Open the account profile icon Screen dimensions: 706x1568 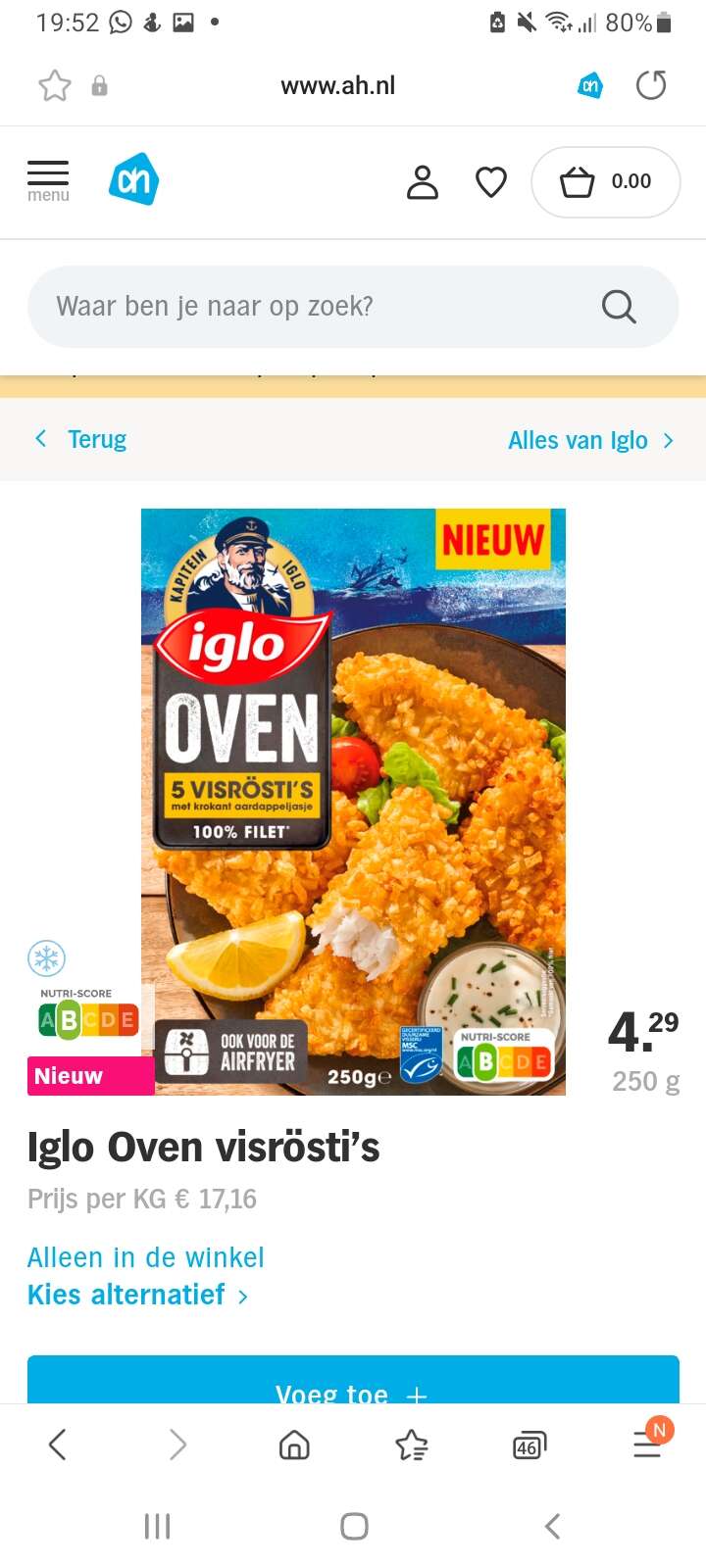click(x=423, y=182)
